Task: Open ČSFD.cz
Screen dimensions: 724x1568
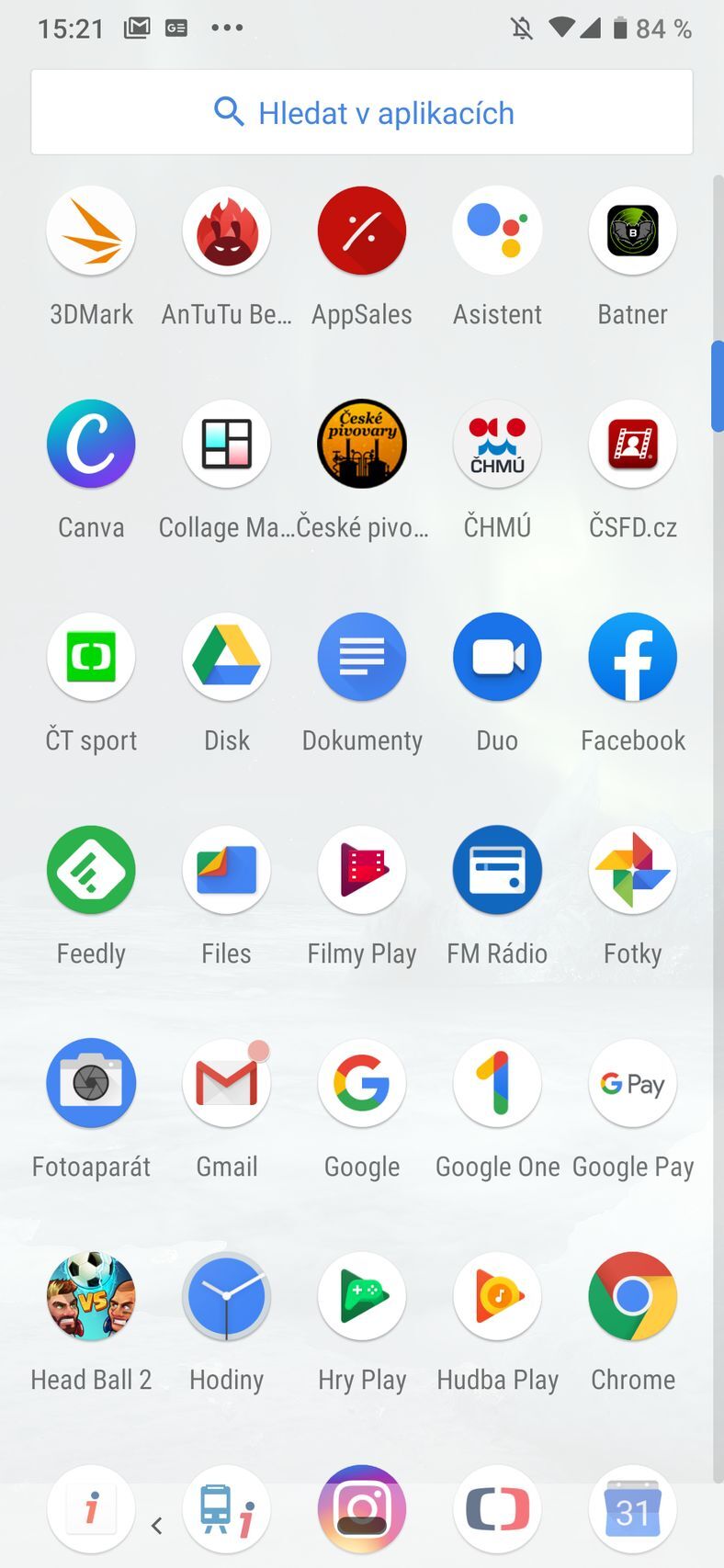Action: click(632, 444)
